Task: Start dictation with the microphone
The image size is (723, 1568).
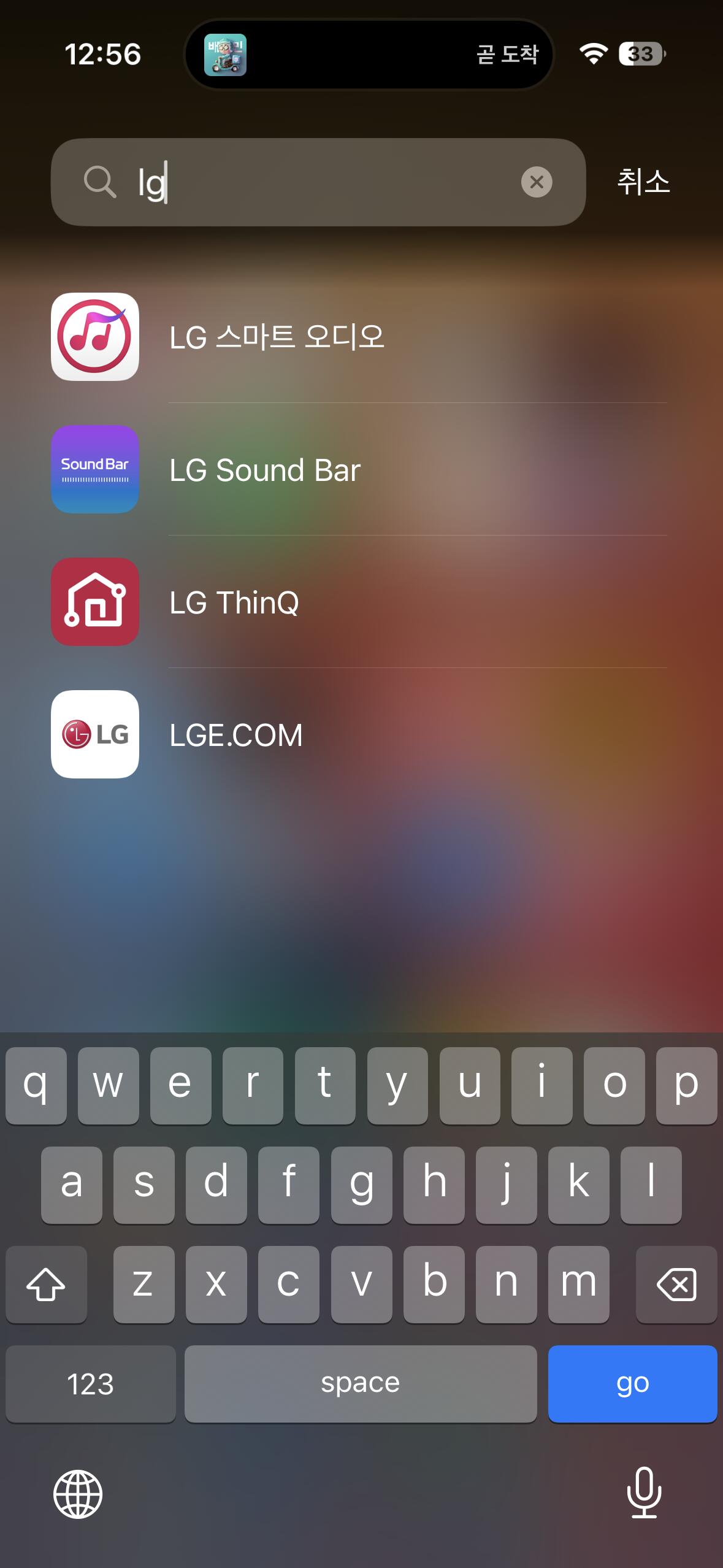Action: (x=644, y=1493)
